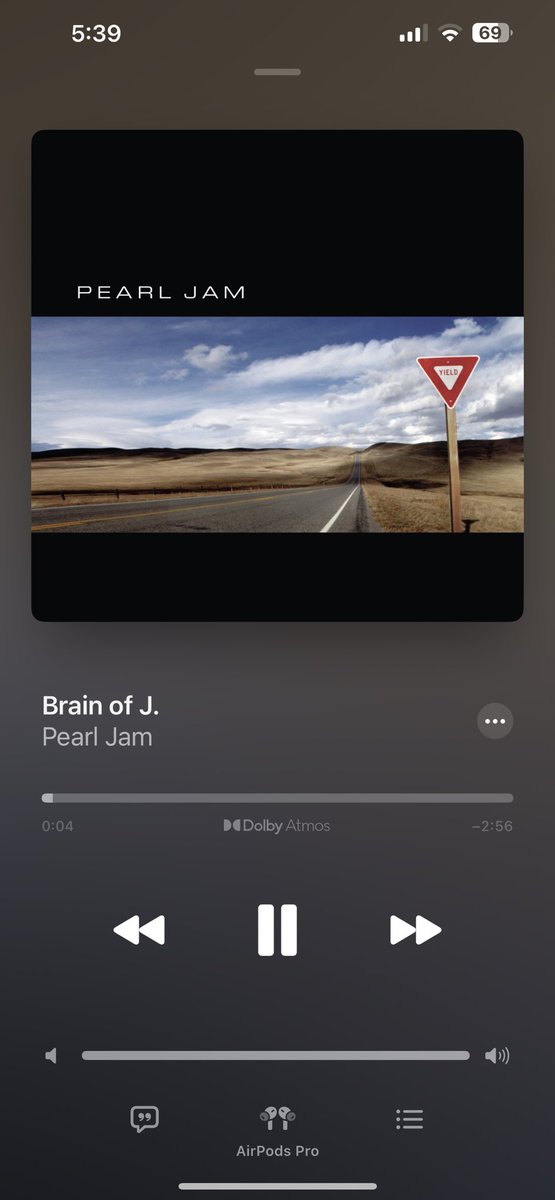Open the Up Next queue list
This screenshot has width=555, height=1200.
click(409, 1119)
